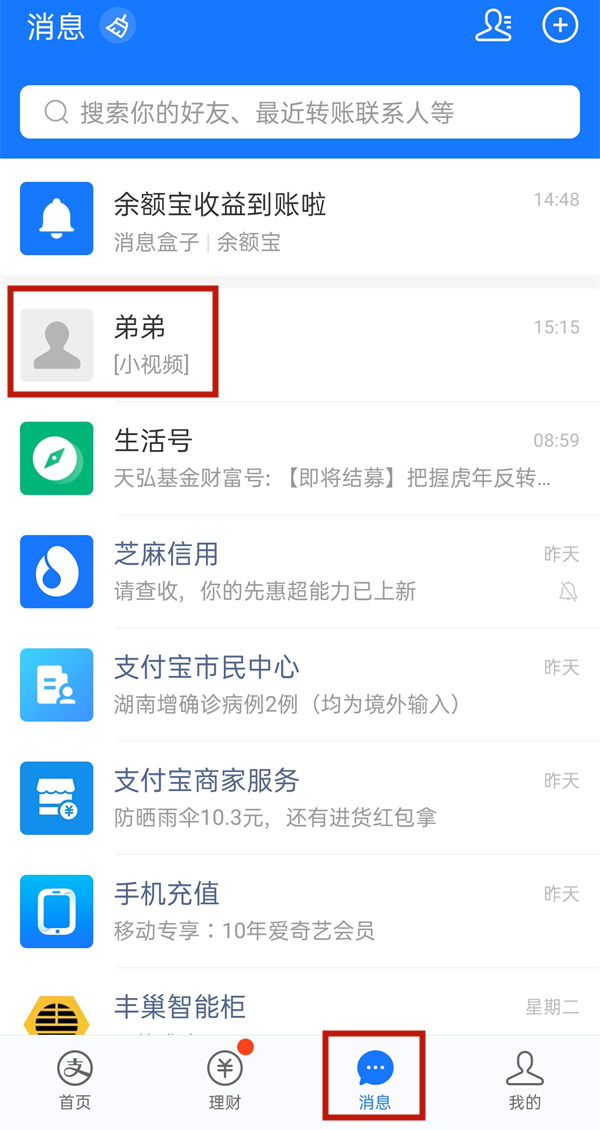View the 芝麻信用 message
600x1130 pixels.
[300, 572]
